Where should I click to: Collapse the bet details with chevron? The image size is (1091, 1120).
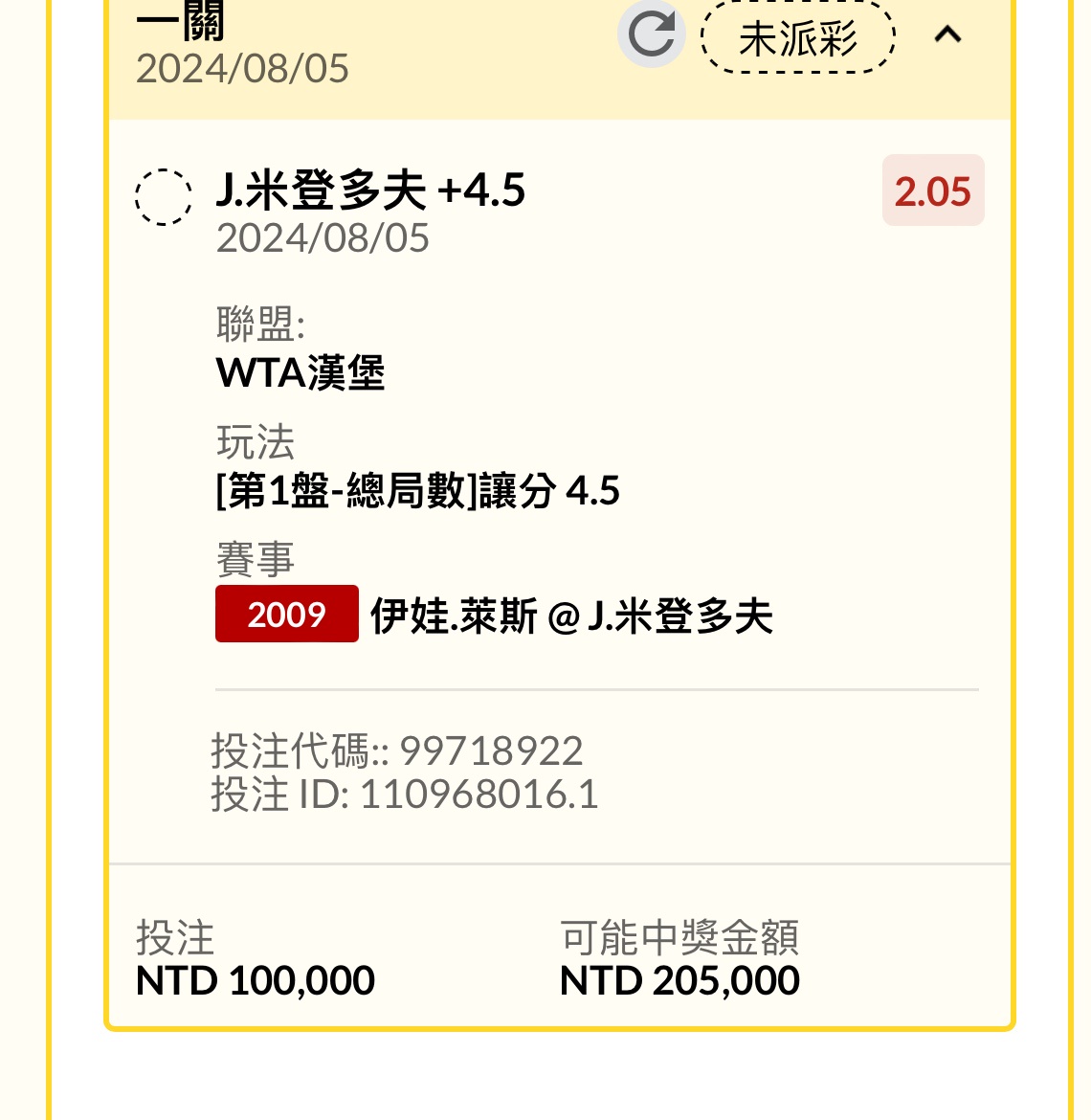tap(947, 34)
